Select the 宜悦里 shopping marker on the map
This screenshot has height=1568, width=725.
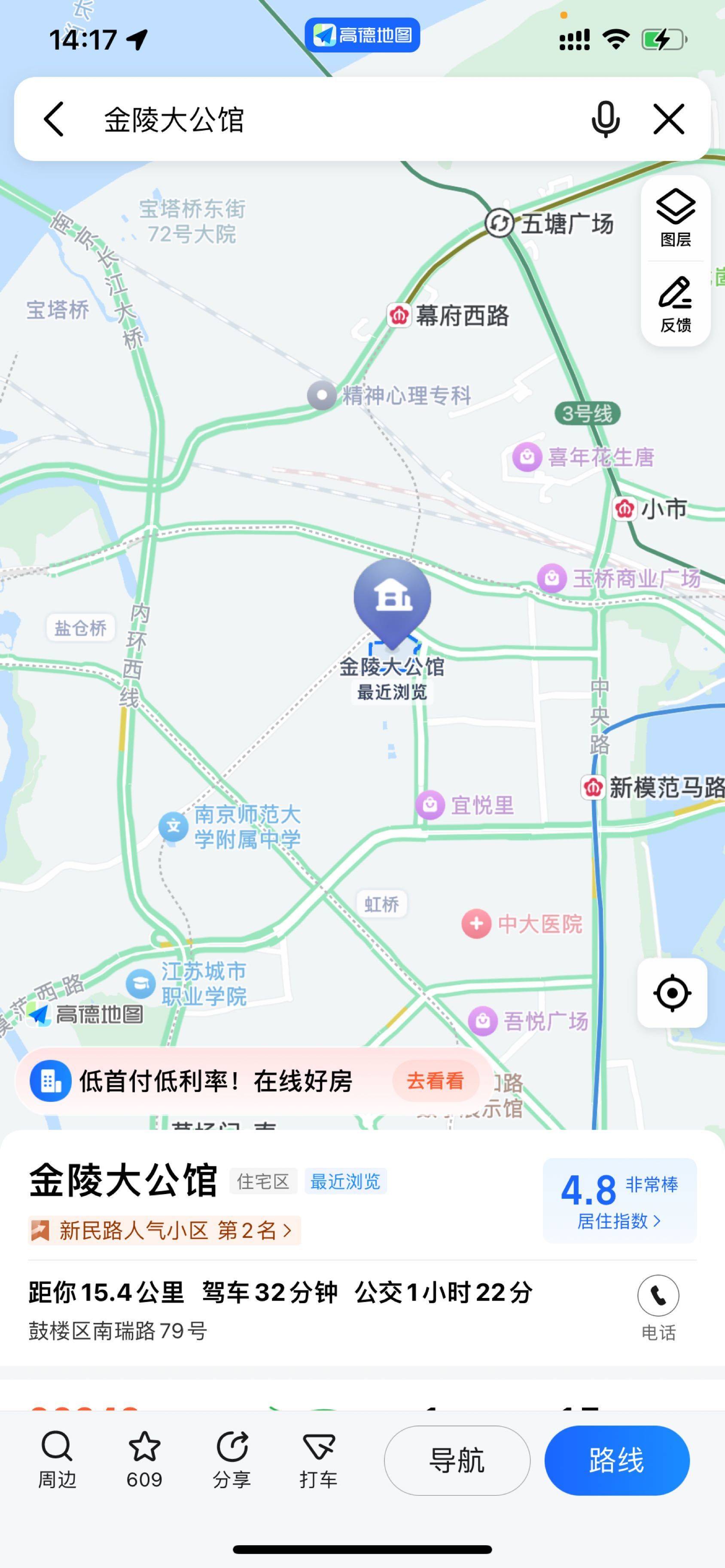pos(430,805)
